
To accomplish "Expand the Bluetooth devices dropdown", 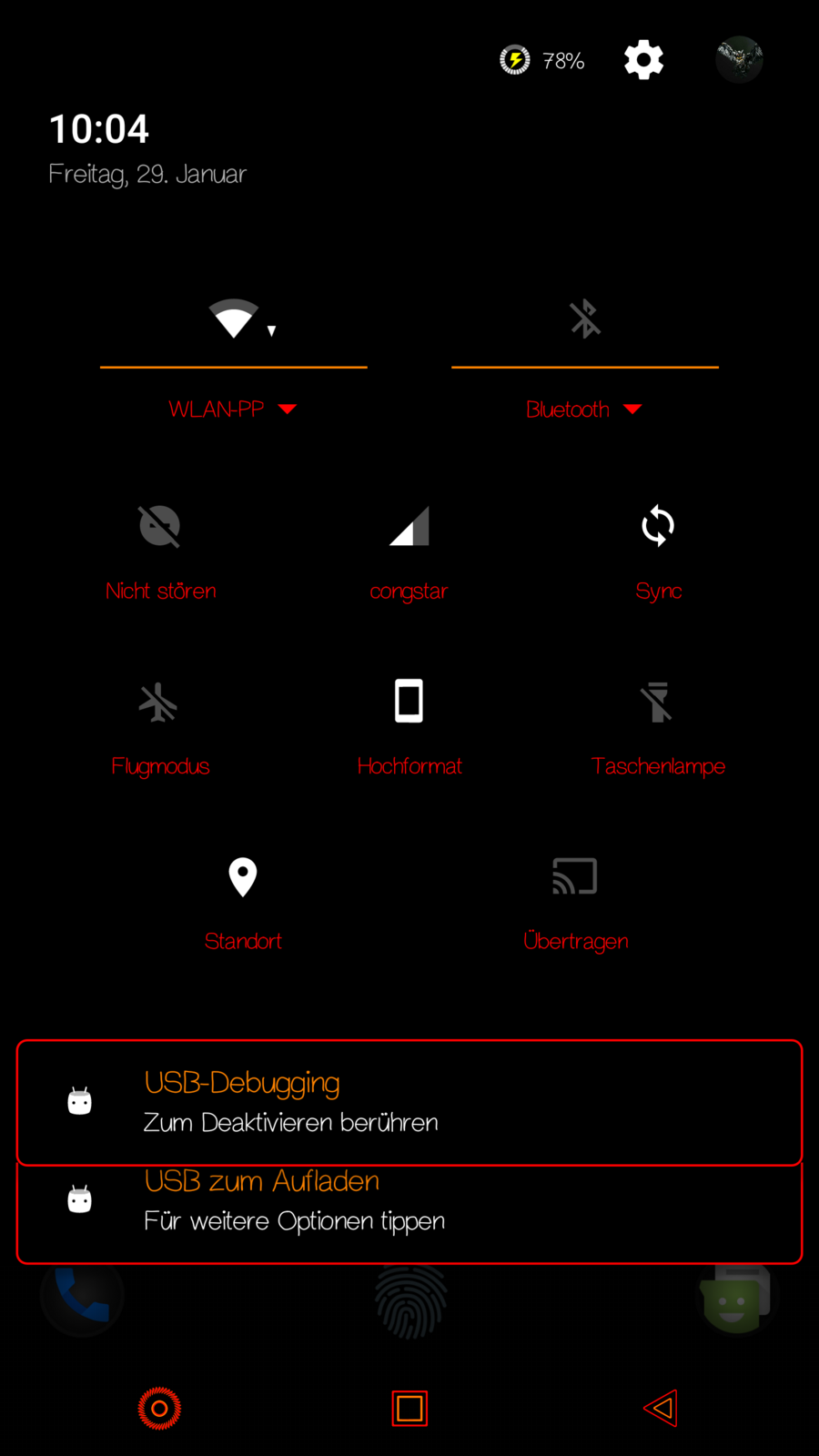I will pyautogui.click(x=584, y=409).
